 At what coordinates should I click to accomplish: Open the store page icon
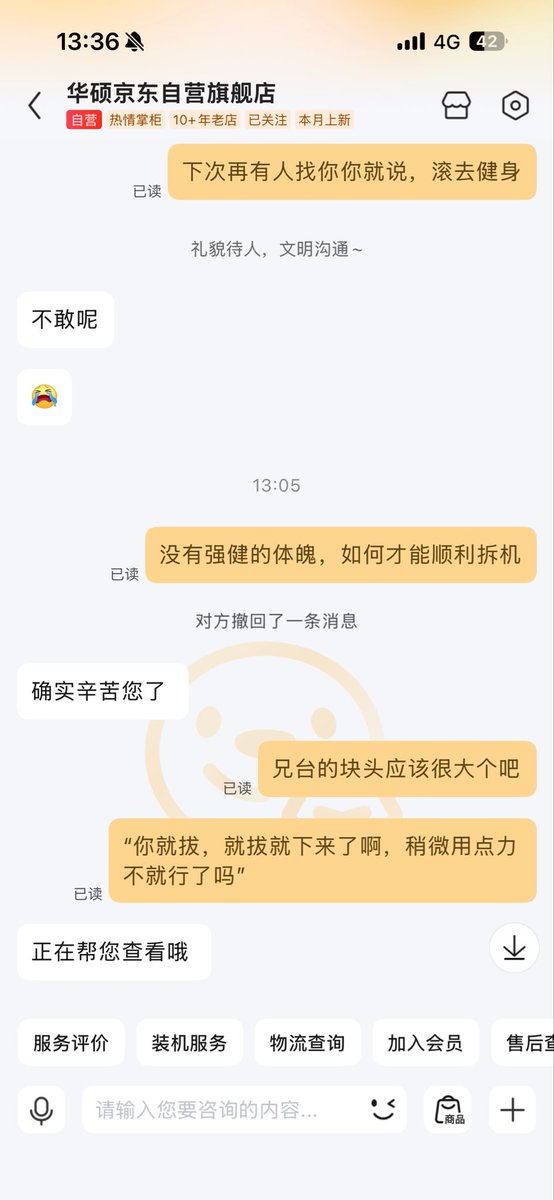coord(456,105)
